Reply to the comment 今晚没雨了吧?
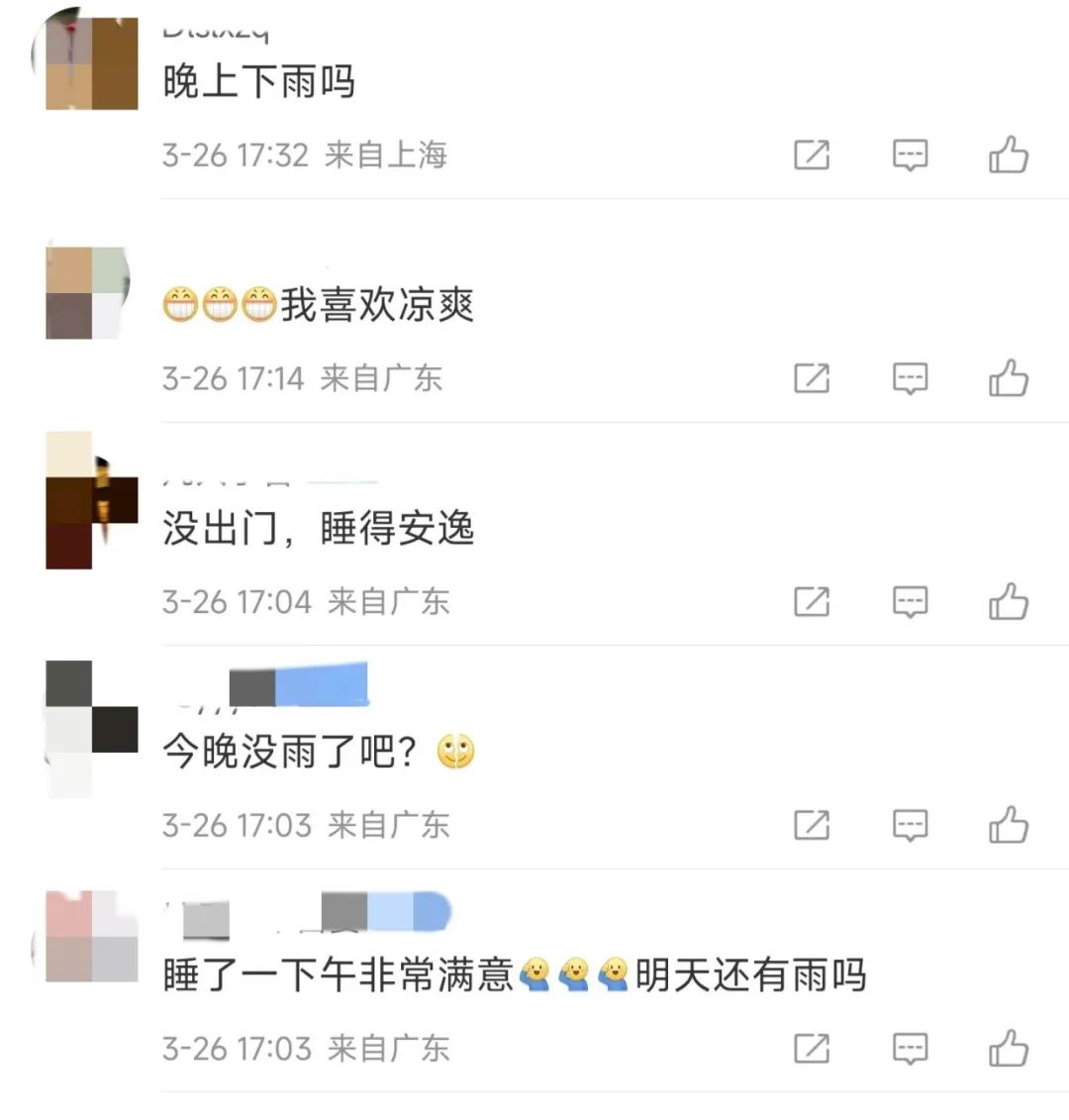Viewport: 1069px width, 1120px height. tap(910, 825)
